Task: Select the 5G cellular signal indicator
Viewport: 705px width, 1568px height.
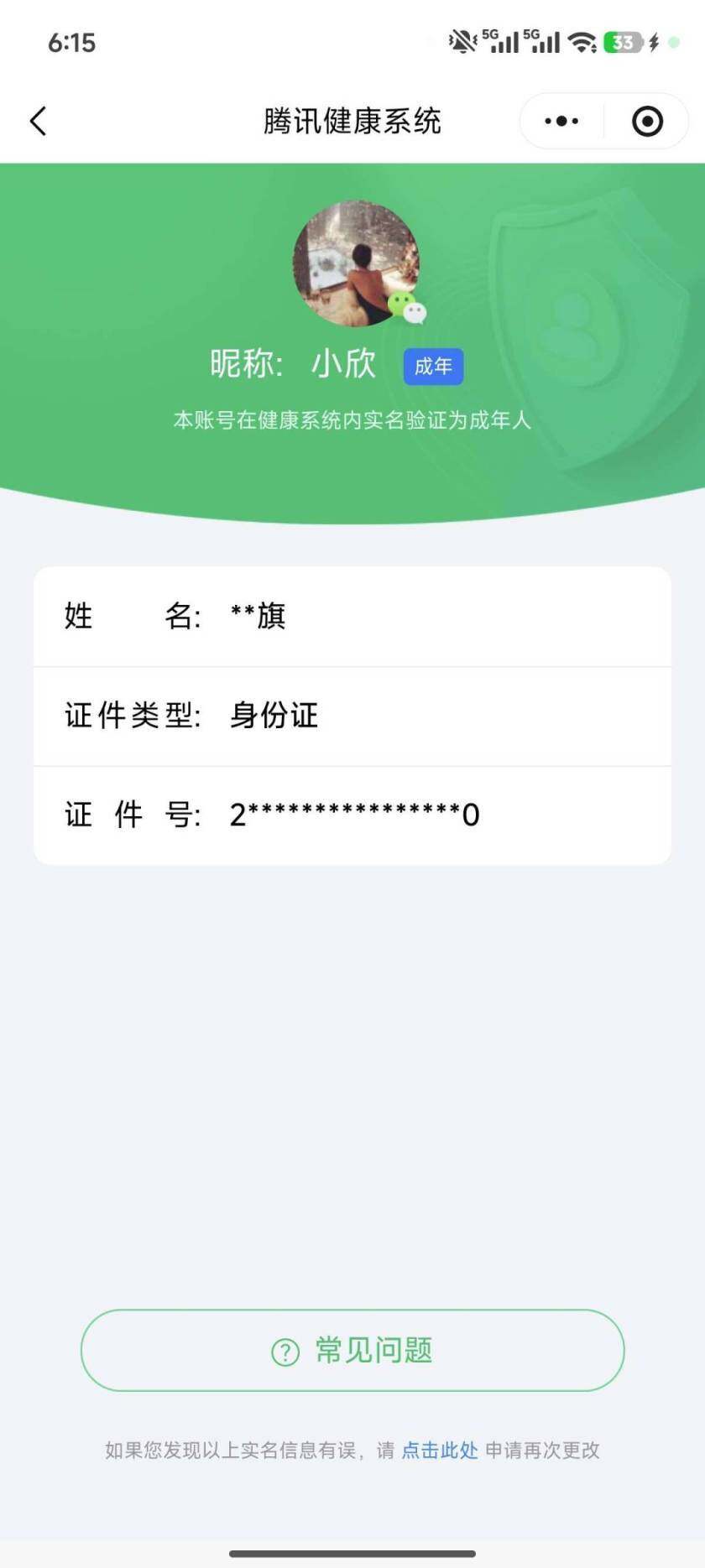Action: pos(501,41)
